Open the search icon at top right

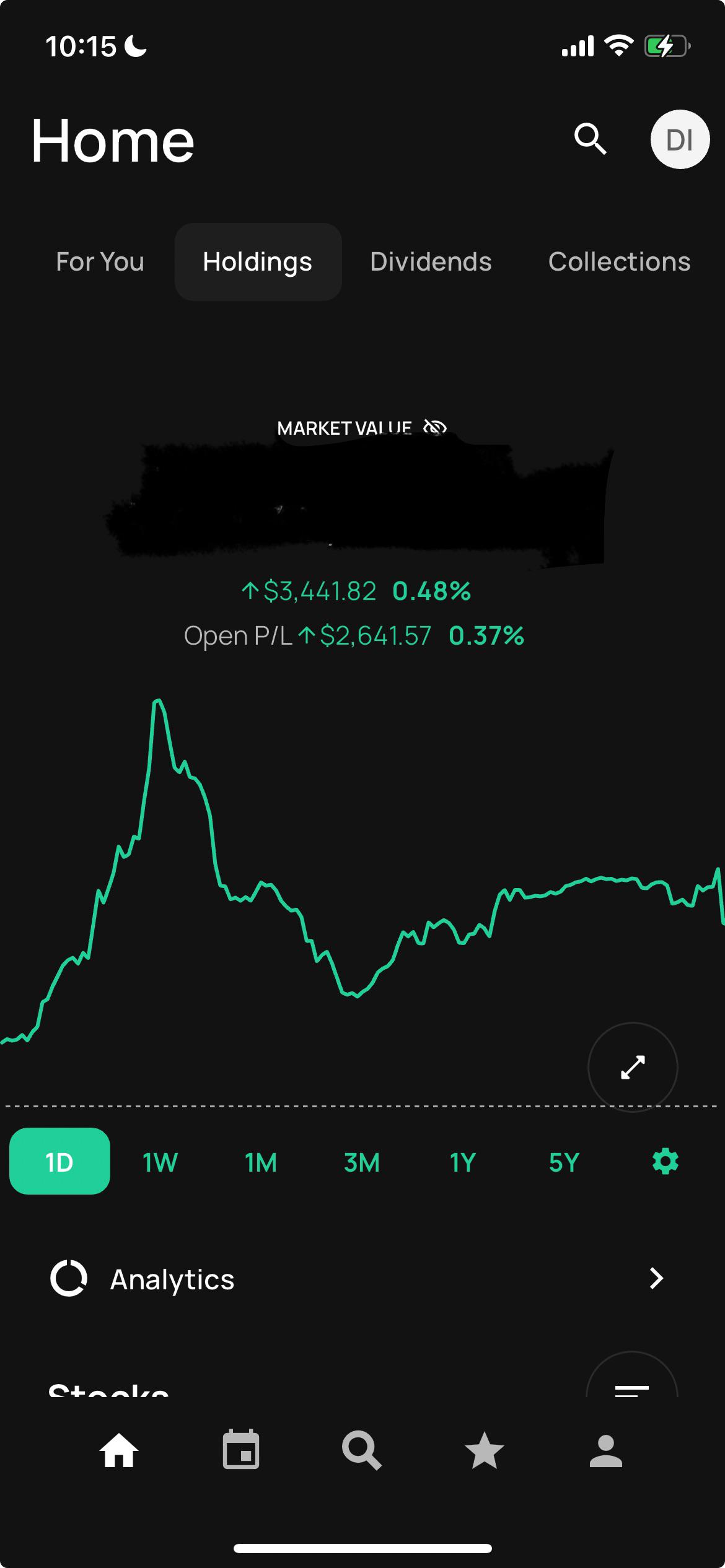[591, 140]
